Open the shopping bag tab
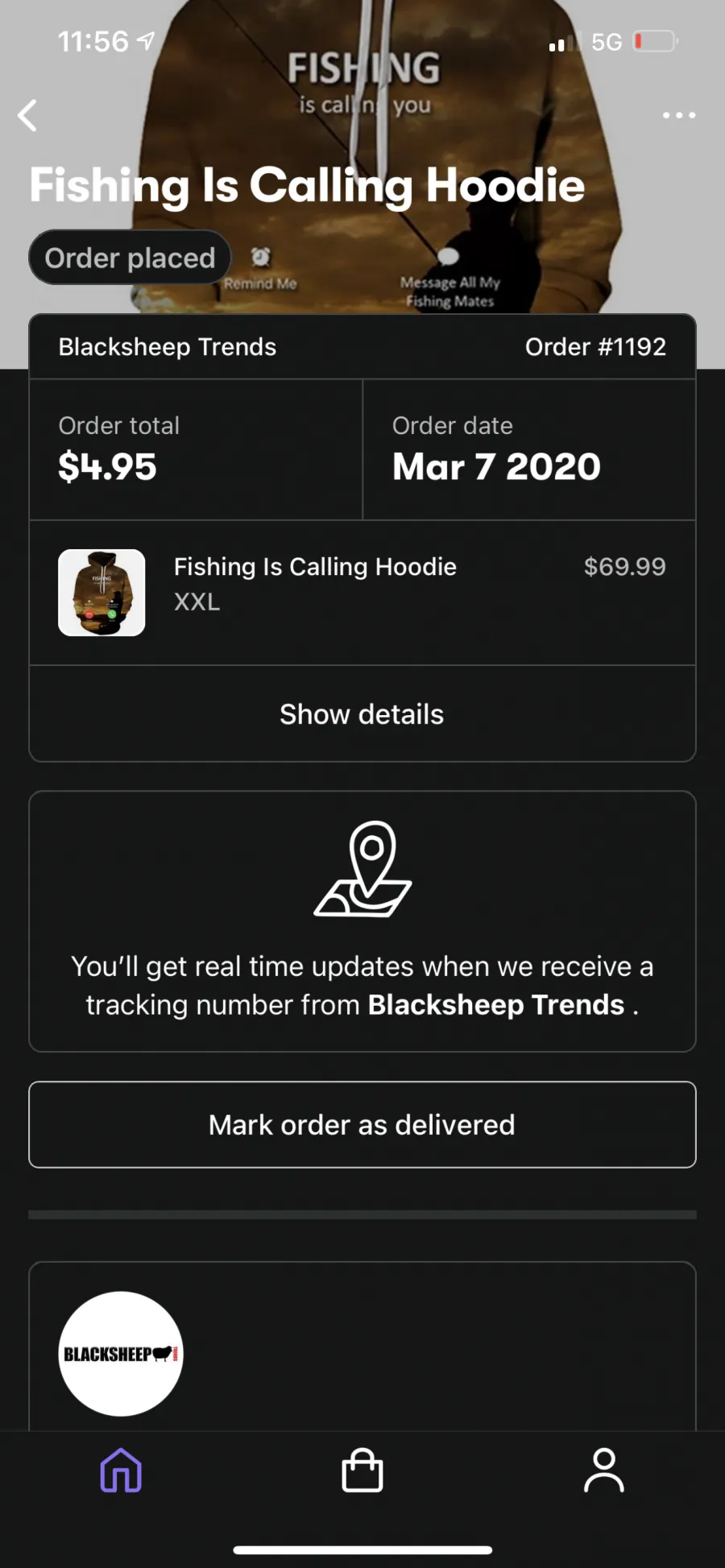725x1568 pixels. (x=362, y=1471)
